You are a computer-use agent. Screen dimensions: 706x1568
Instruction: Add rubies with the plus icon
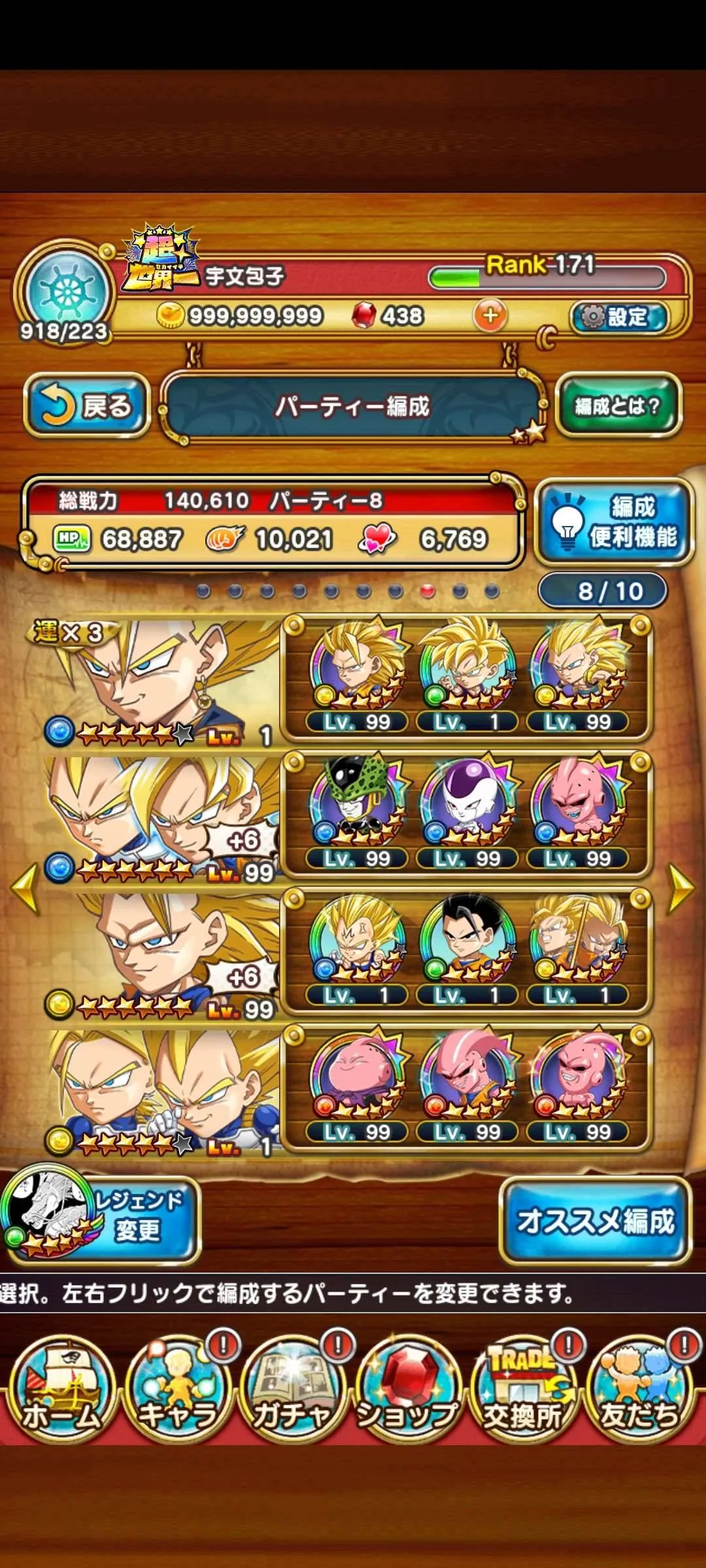490,316
